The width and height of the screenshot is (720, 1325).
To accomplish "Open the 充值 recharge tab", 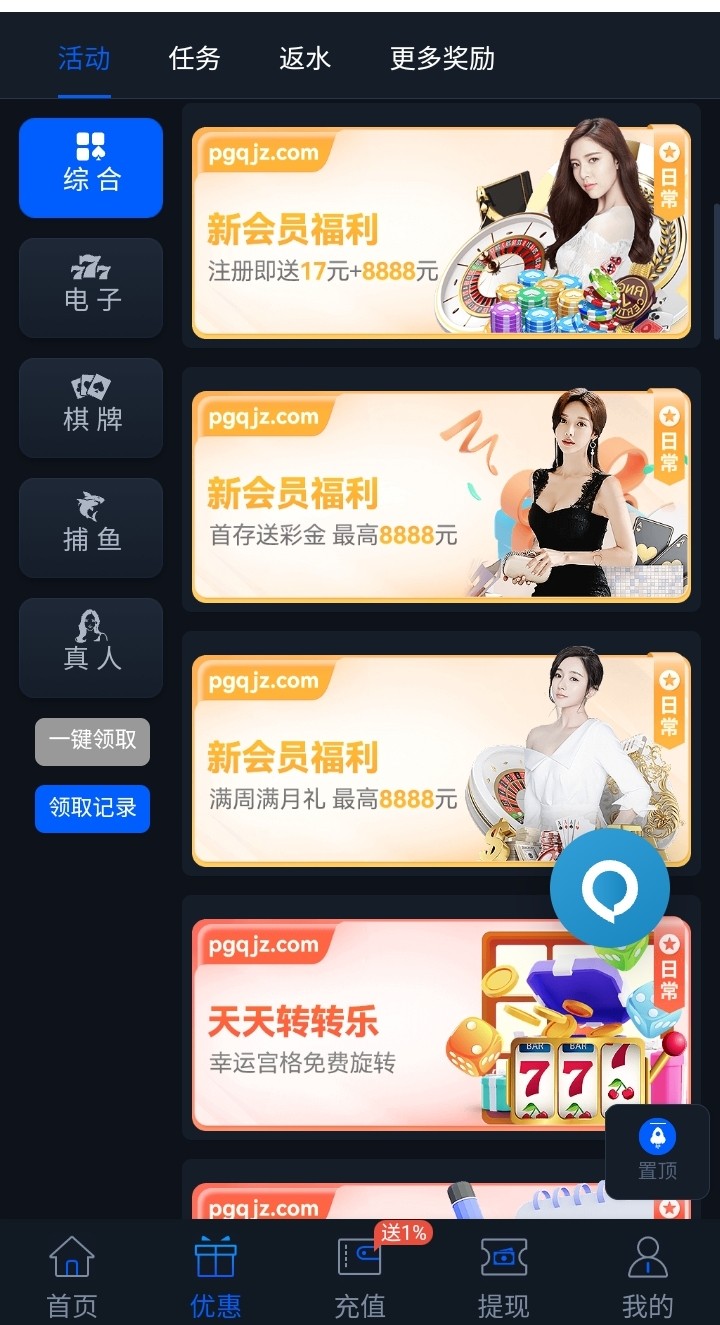I will pos(359,1277).
